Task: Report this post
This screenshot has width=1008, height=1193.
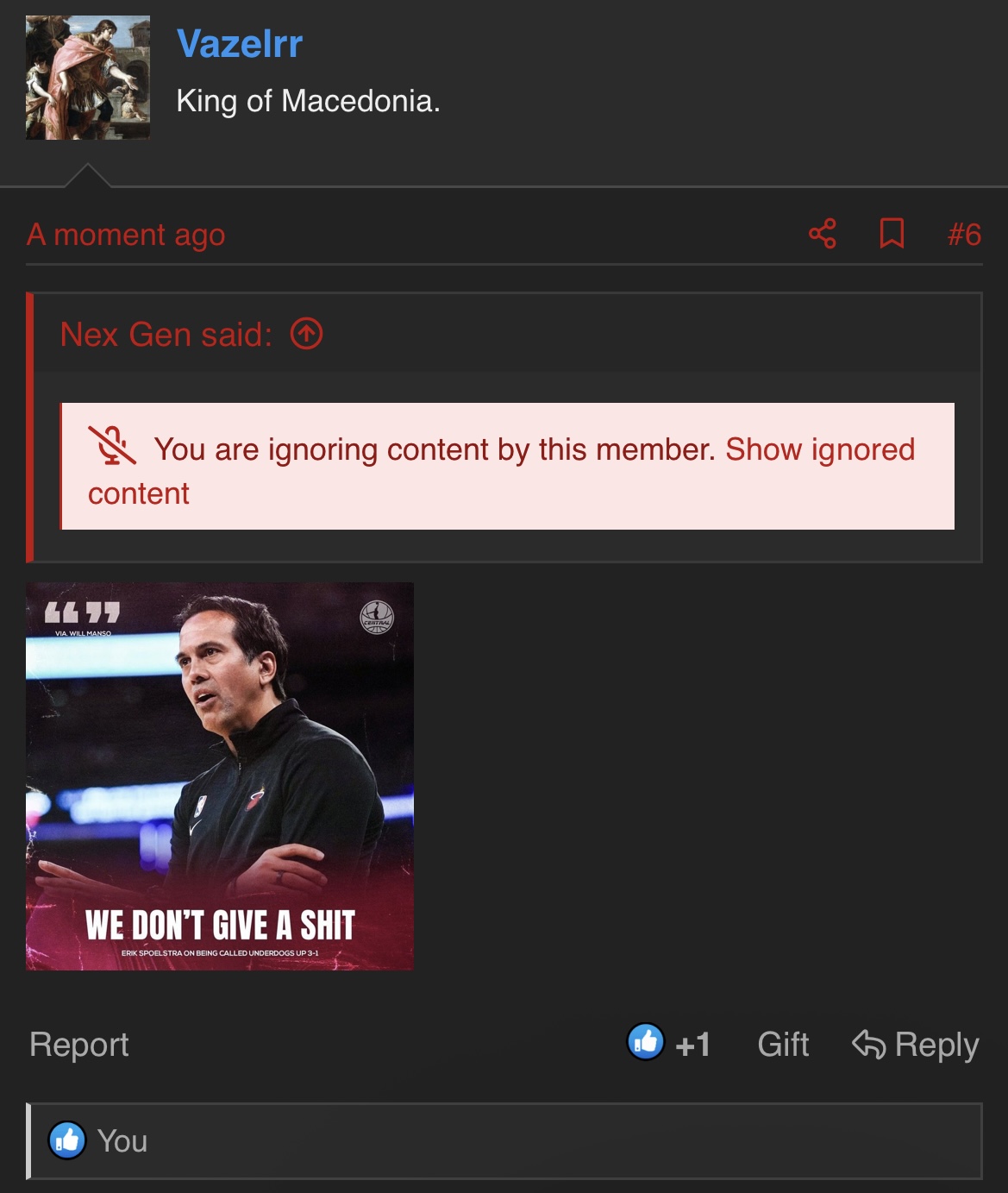Action: click(x=79, y=1045)
